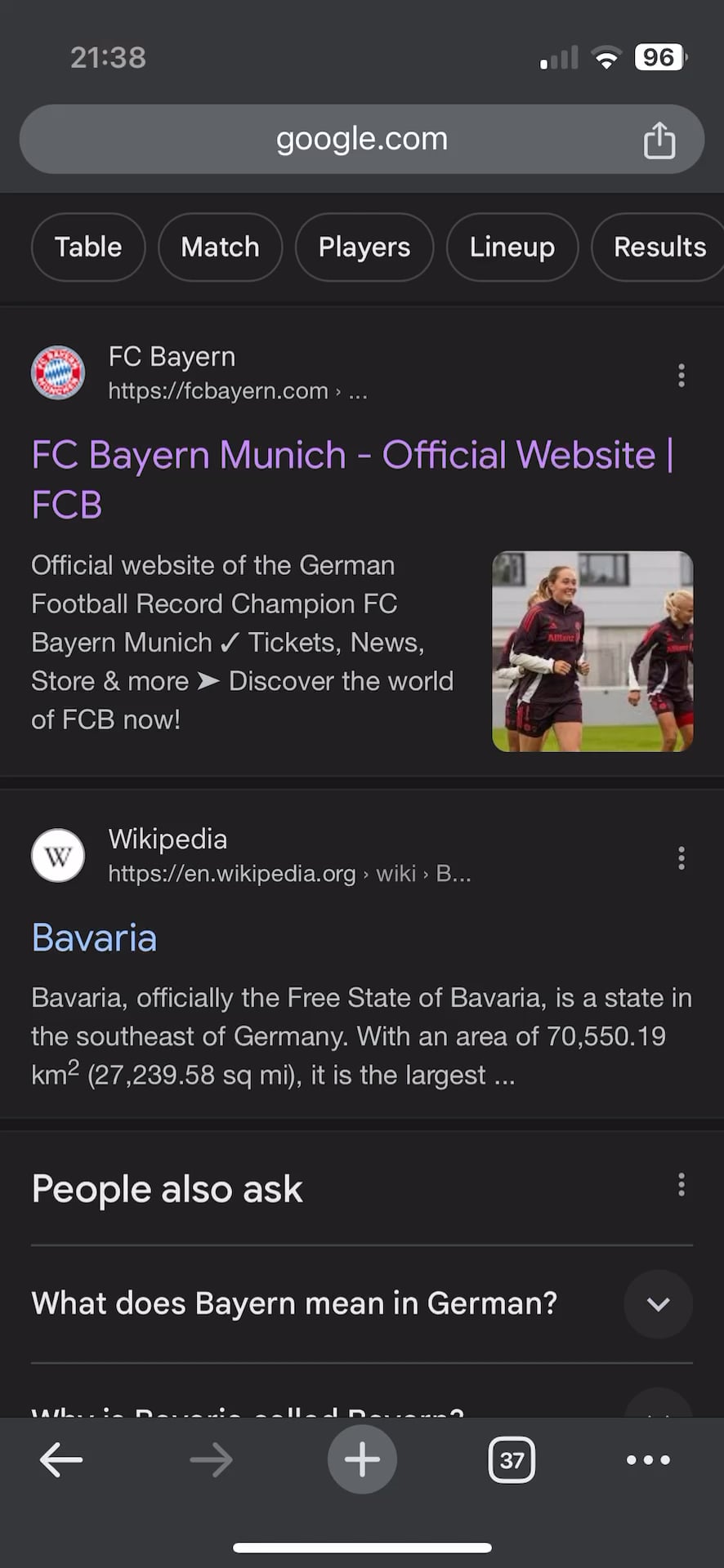
Task: Open a new browser tab
Action: coord(362,1459)
